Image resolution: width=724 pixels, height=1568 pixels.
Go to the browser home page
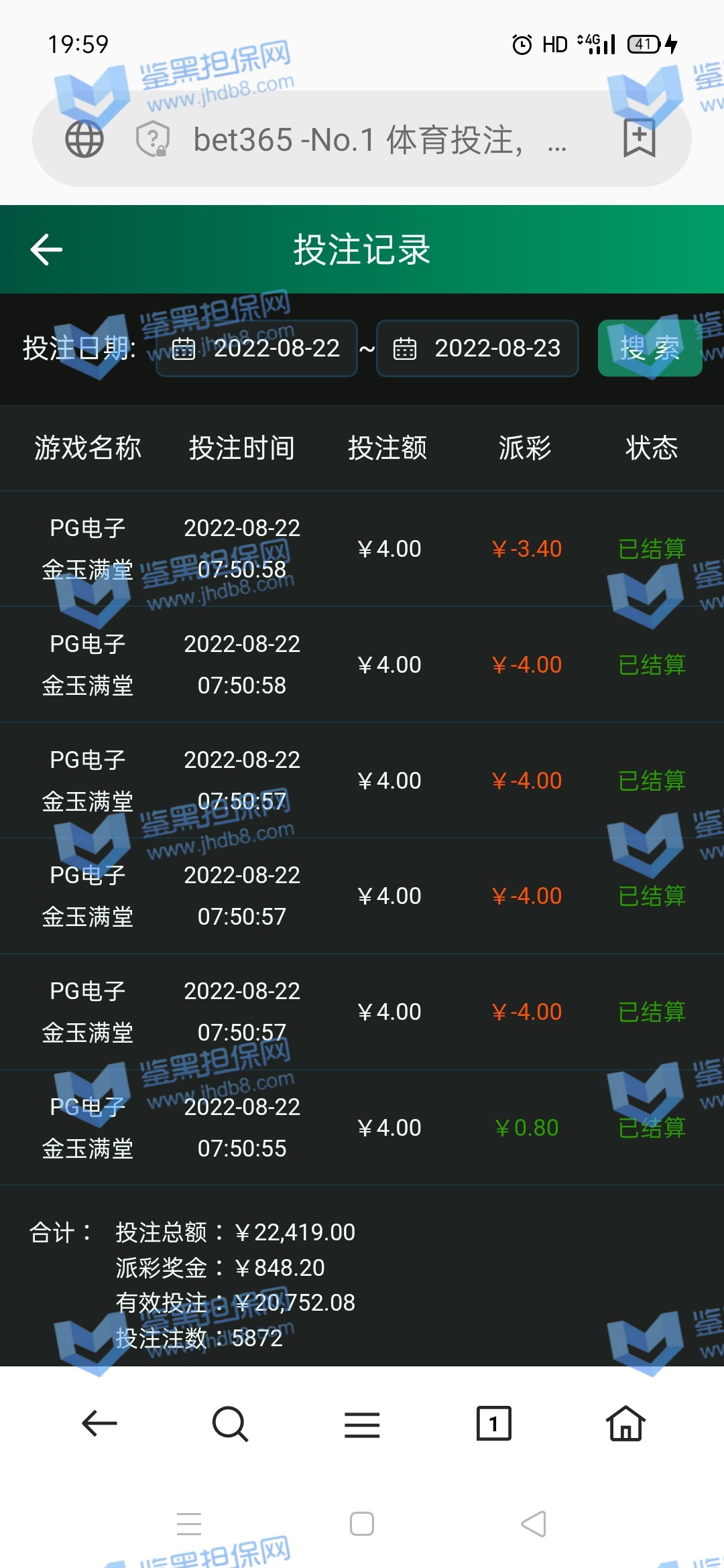point(625,1423)
